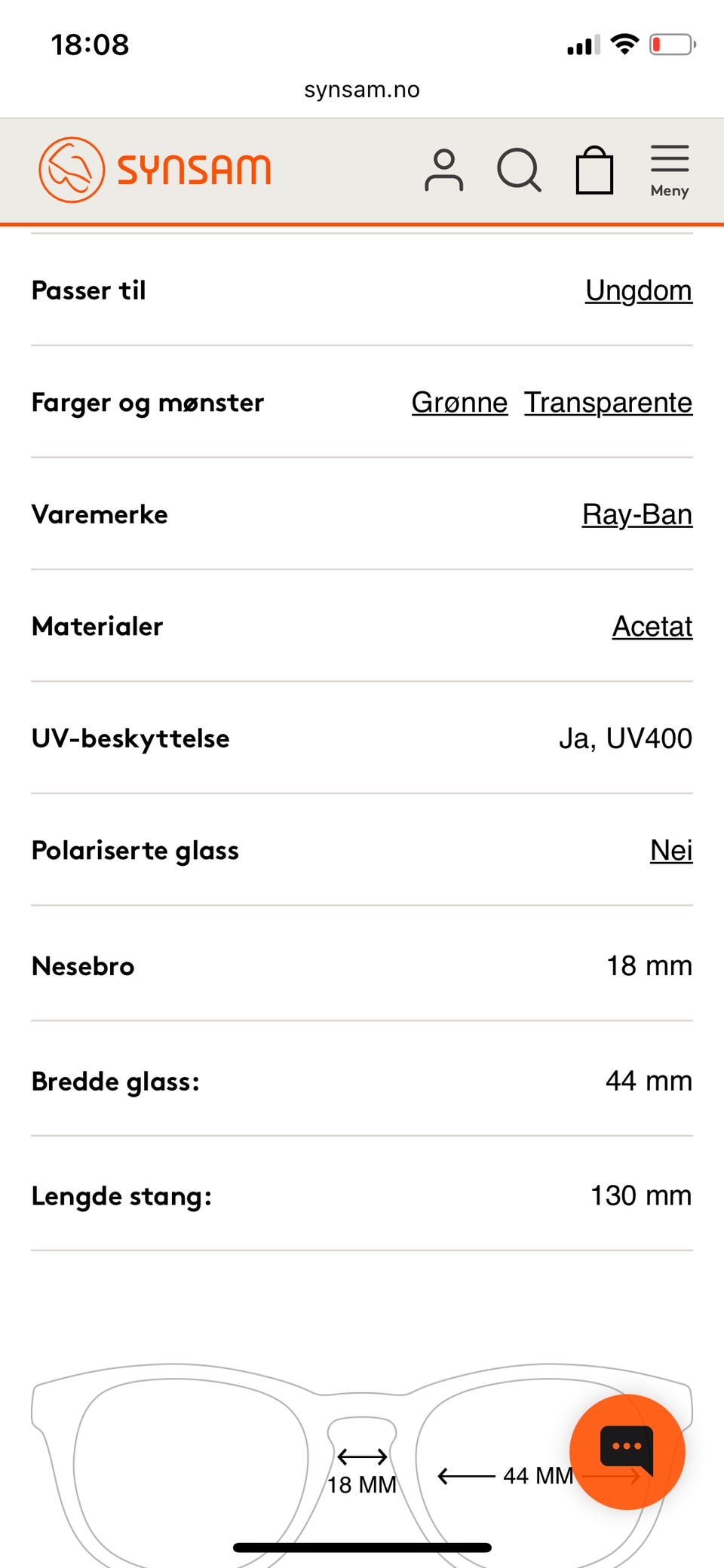This screenshot has width=724, height=1568.
Task: Open the Meny hamburger menu
Action: click(x=668, y=167)
